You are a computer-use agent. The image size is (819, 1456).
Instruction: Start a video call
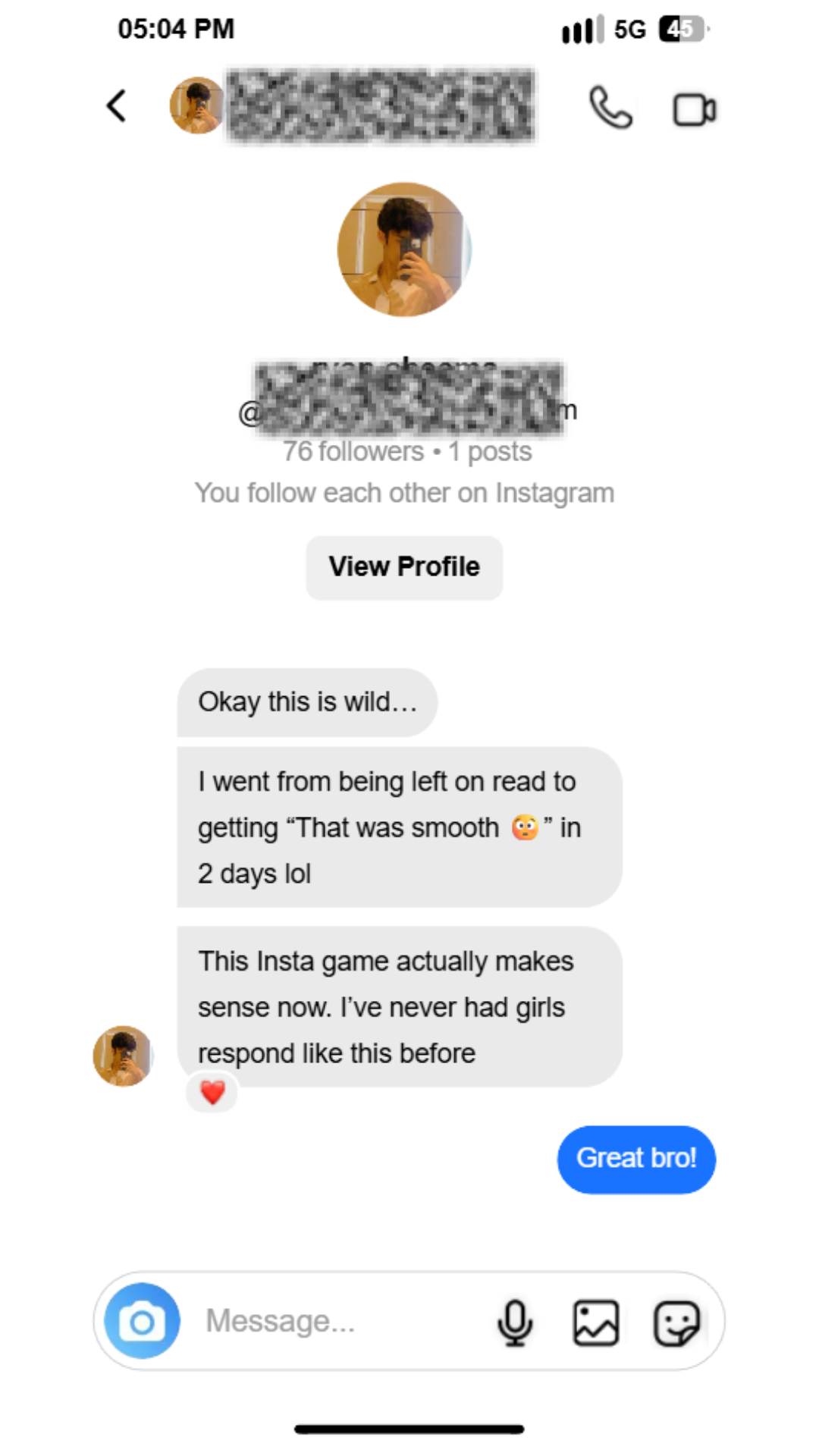[x=694, y=109]
